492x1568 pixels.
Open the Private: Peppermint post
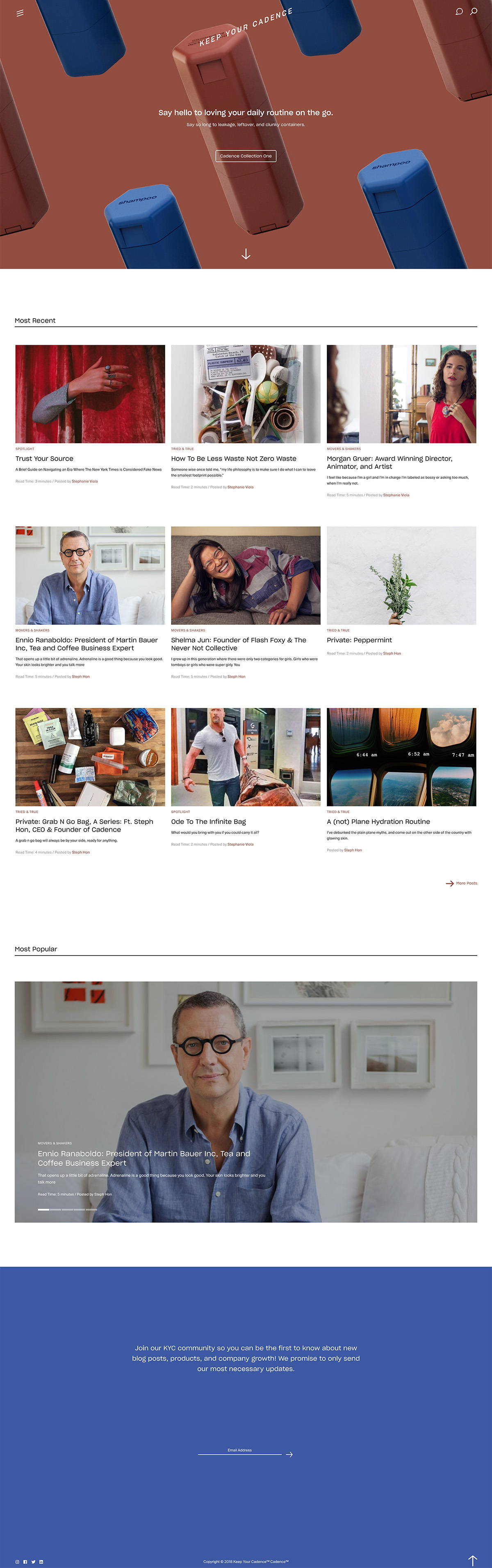click(x=359, y=640)
